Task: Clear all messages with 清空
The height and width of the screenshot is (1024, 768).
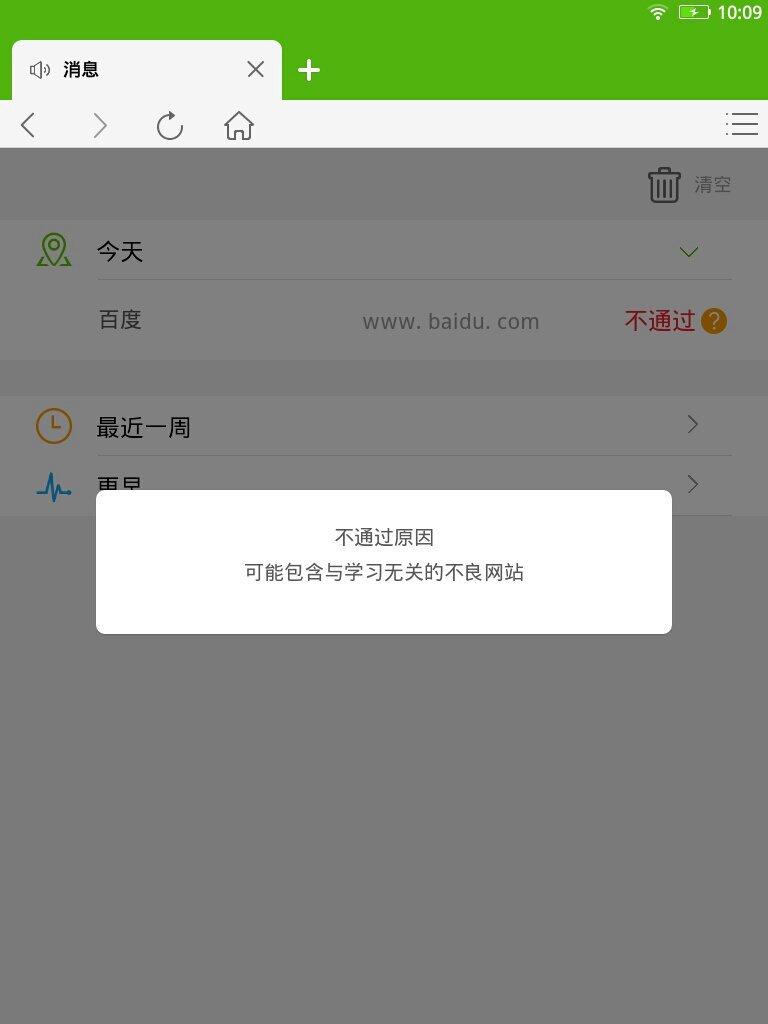Action: click(690, 185)
